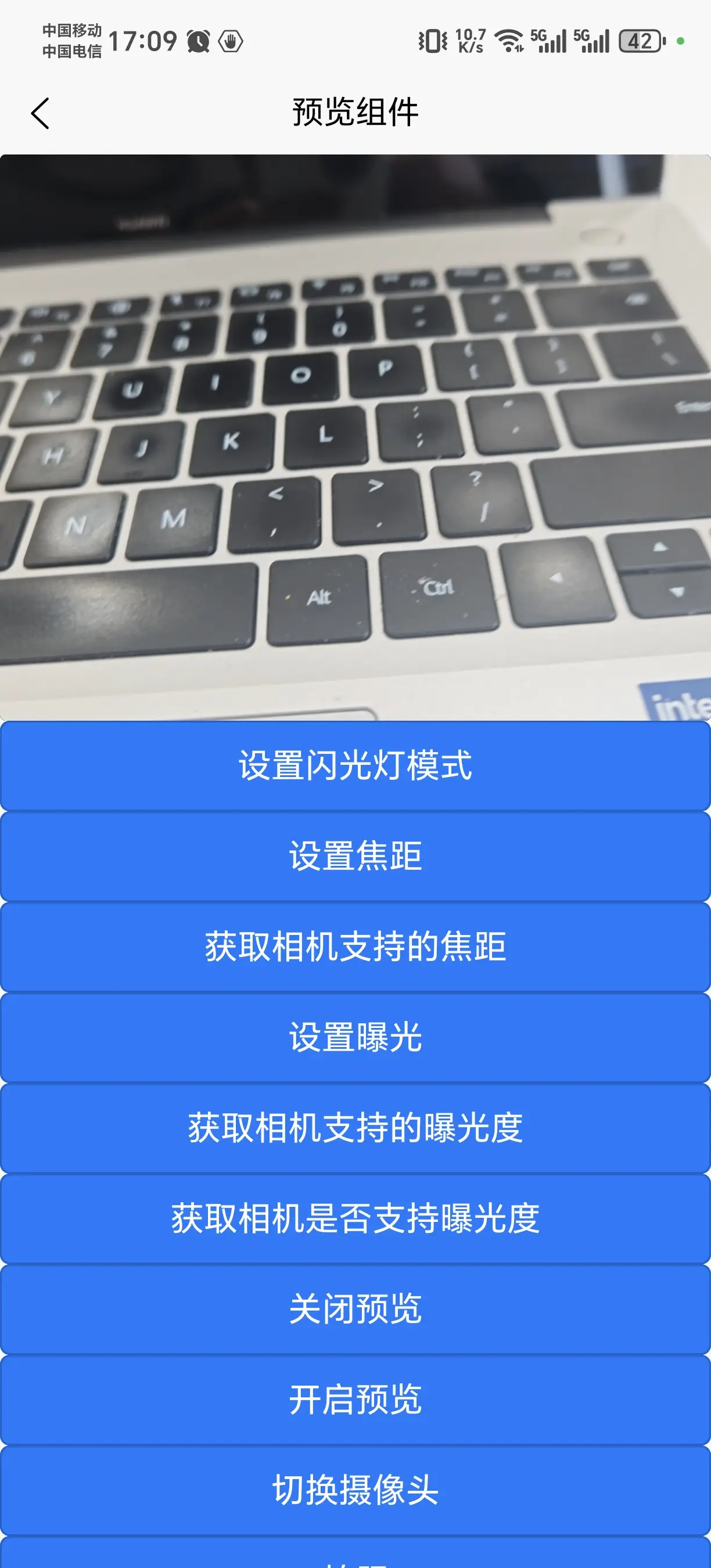This screenshot has height=1568, width=711.
Task: Select the 设置焦距 button
Action: [x=355, y=856]
